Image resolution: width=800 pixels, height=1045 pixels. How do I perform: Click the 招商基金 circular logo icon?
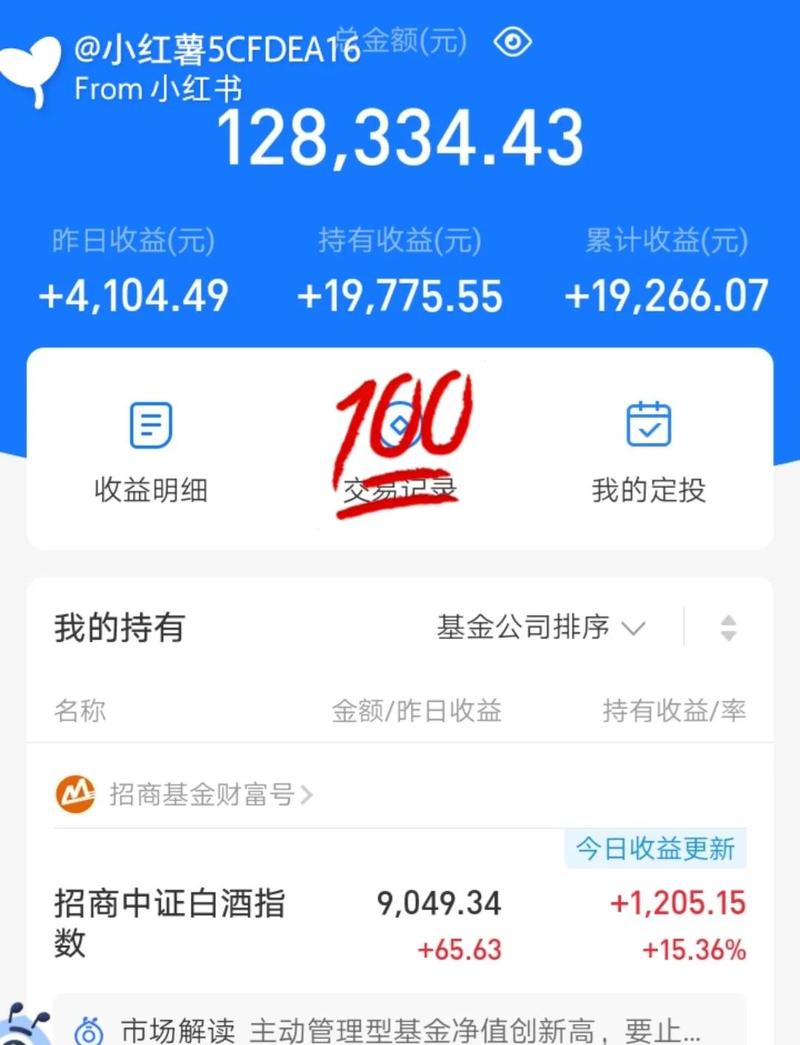point(73,793)
